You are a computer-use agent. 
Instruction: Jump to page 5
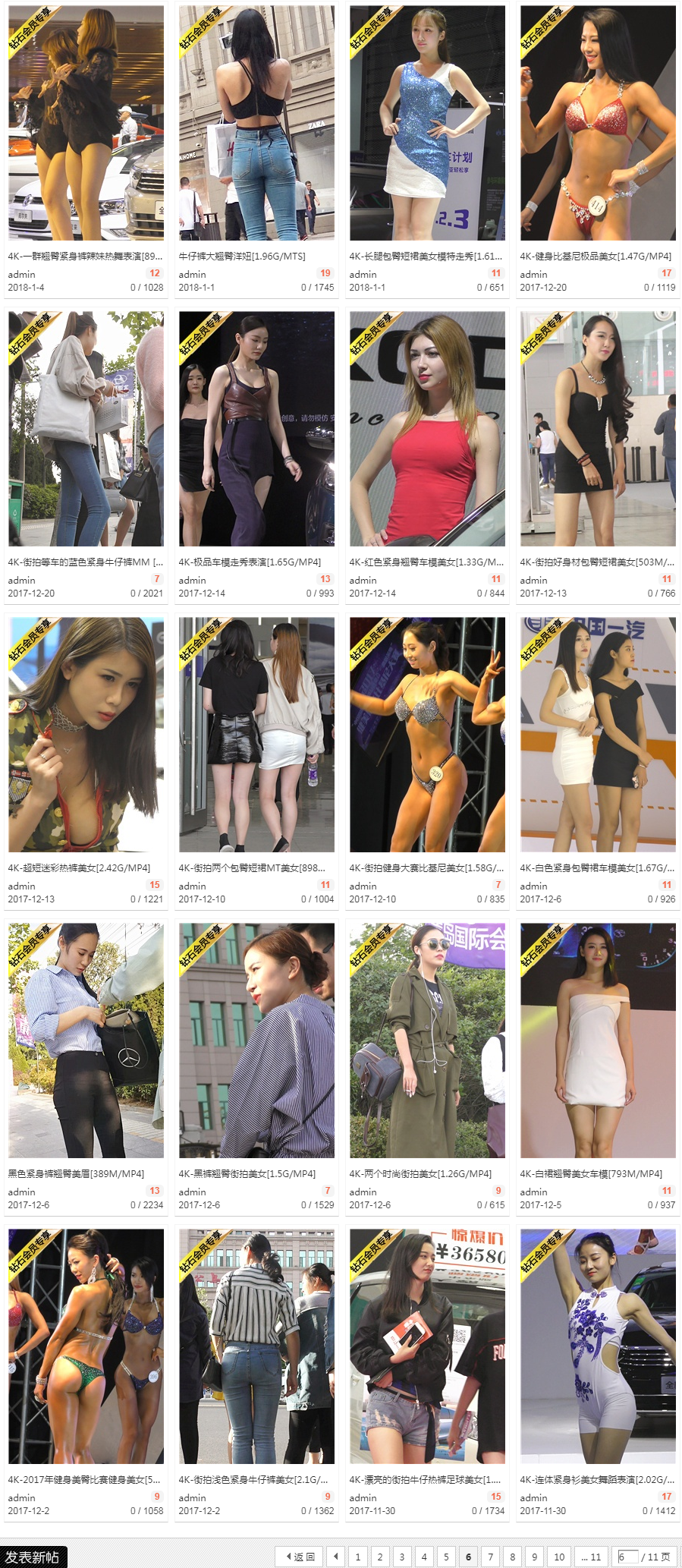[x=446, y=1557]
